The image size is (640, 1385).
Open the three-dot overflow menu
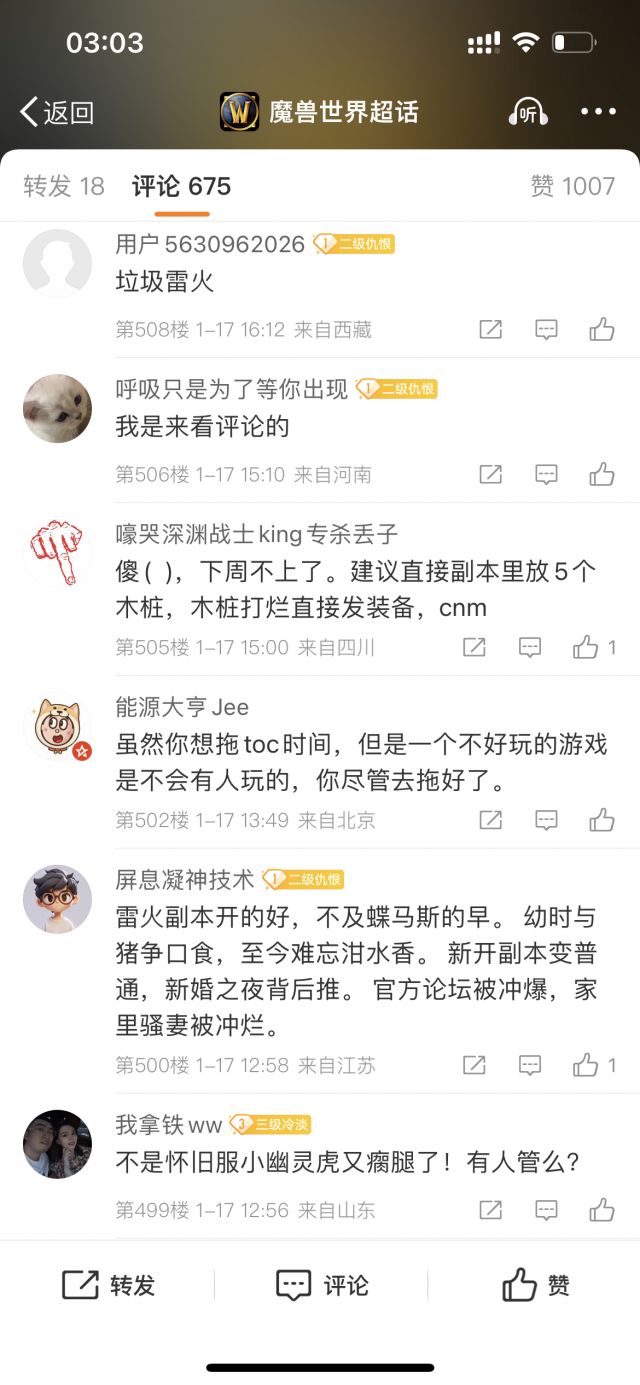click(x=598, y=112)
